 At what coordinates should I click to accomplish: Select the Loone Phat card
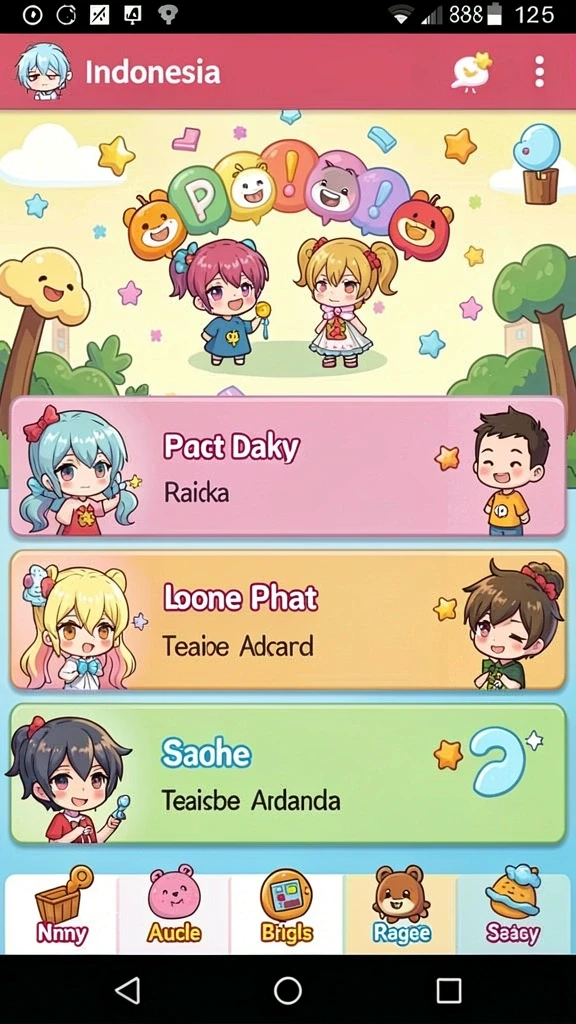(x=288, y=620)
